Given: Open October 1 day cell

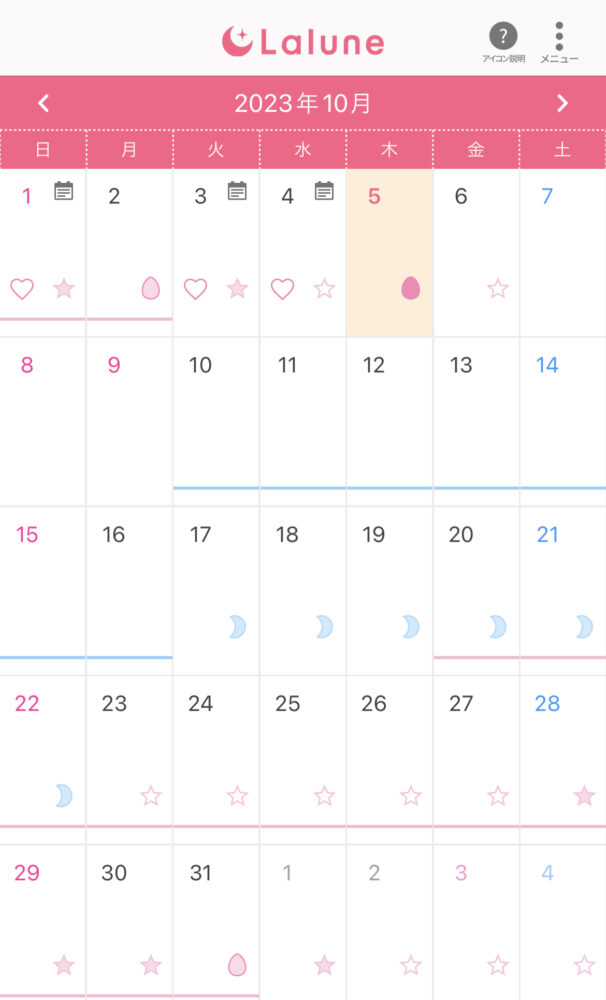Looking at the screenshot, I should click(43, 253).
